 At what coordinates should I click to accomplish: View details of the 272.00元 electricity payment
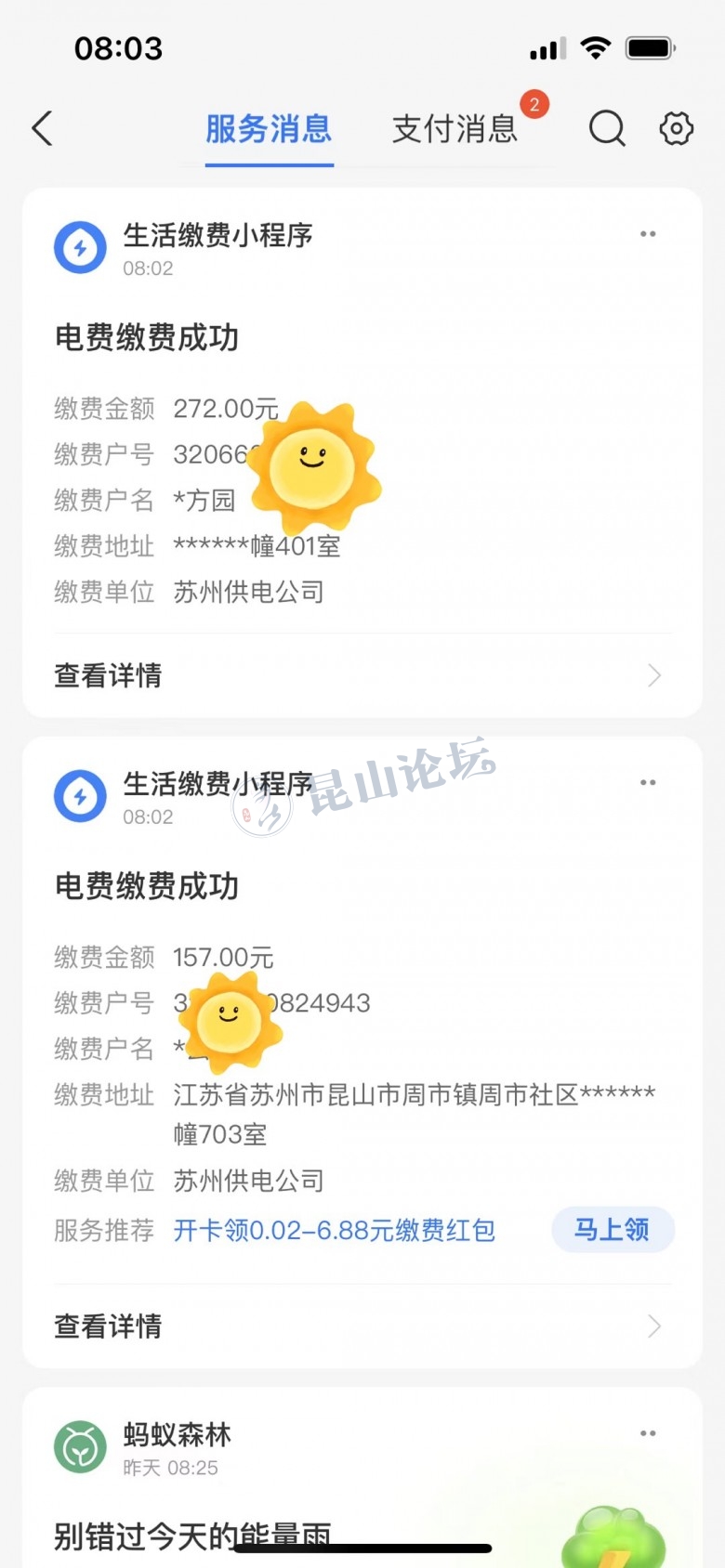point(361,675)
